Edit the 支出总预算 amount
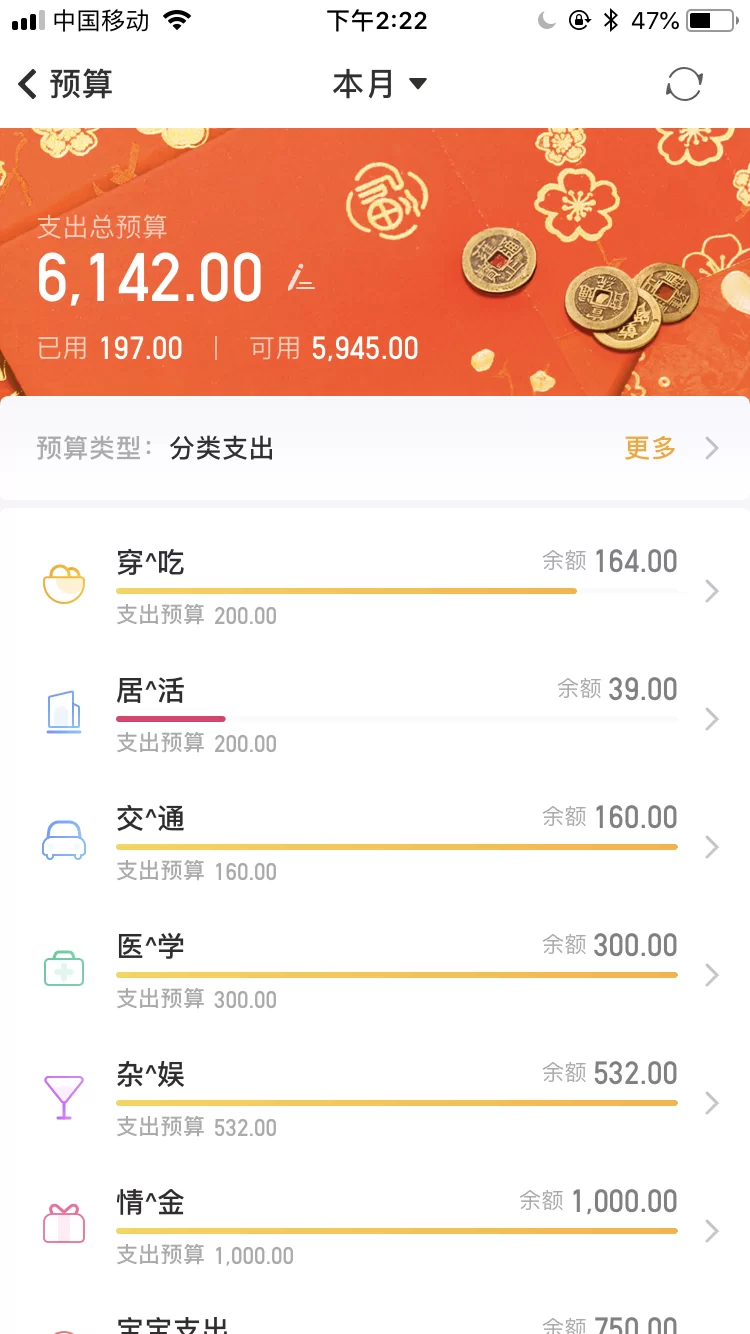Viewport: 750px width, 1334px height. pyautogui.click(x=301, y=280)
